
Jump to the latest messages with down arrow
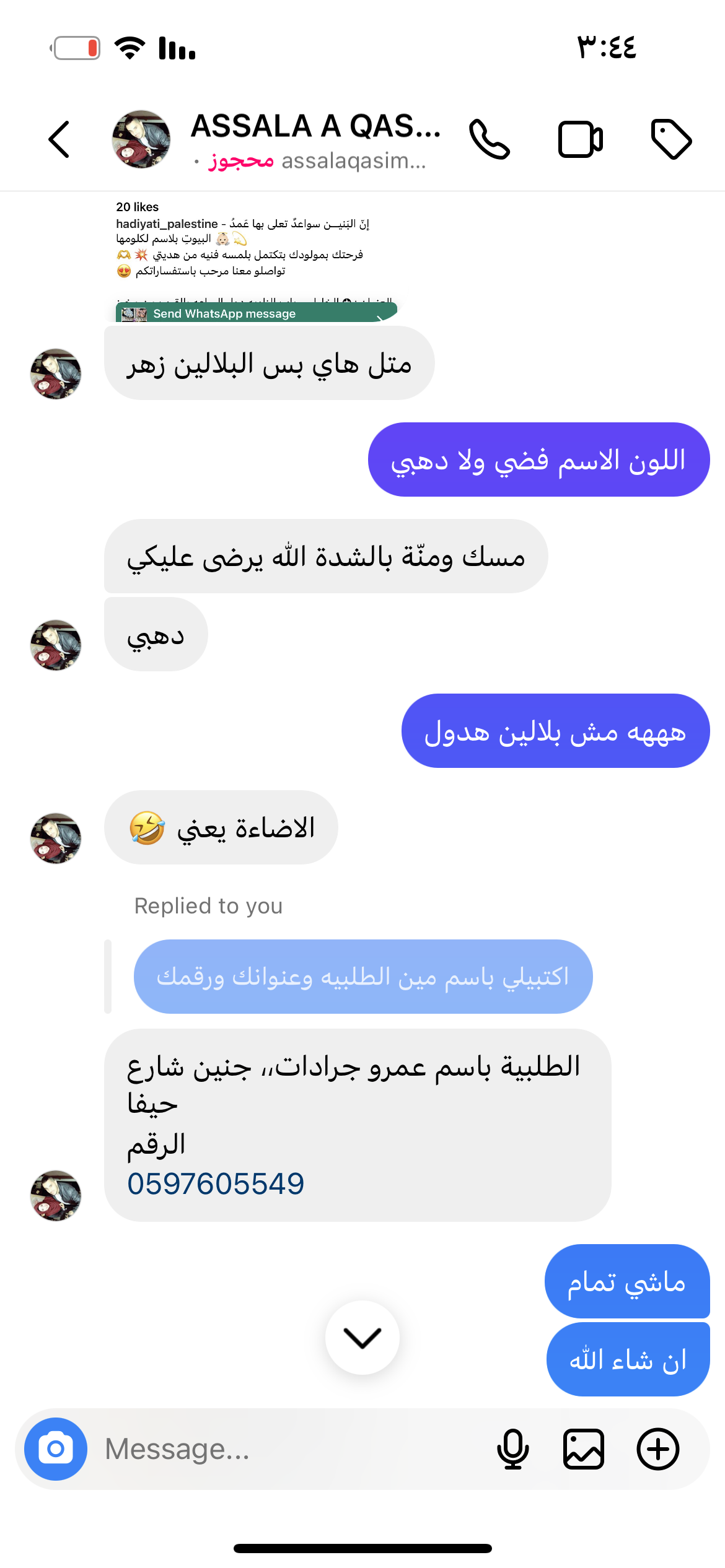(x=362, y=1338)
